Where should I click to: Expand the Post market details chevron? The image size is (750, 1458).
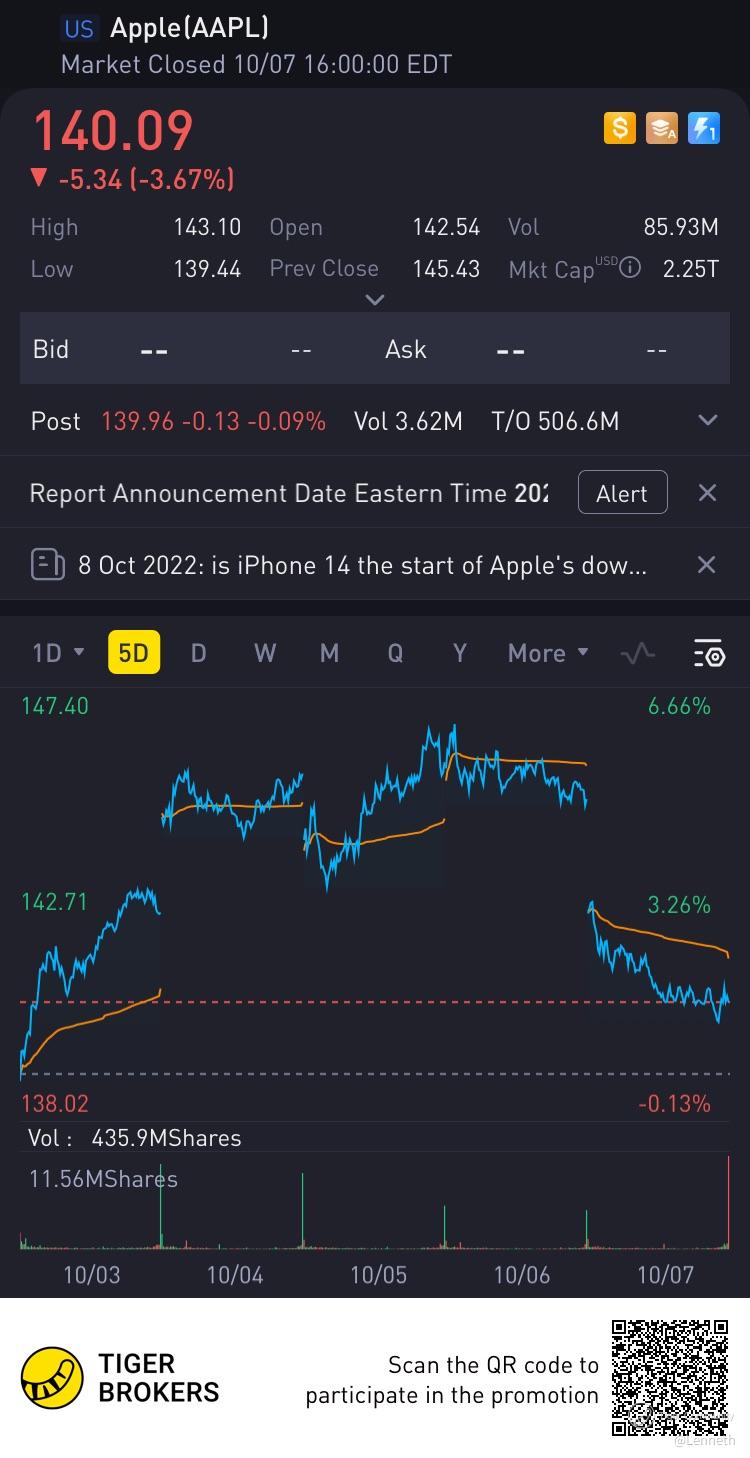(x=707, y=421)
